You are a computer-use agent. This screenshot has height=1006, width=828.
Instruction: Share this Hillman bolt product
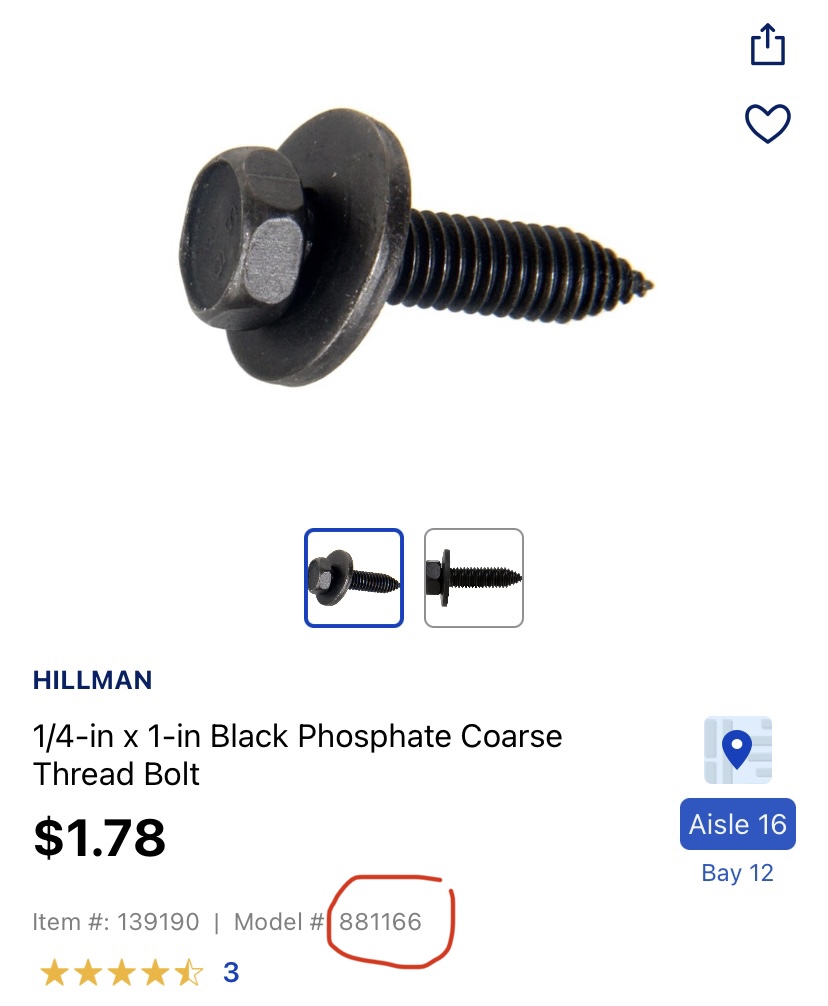pos(767,45)
